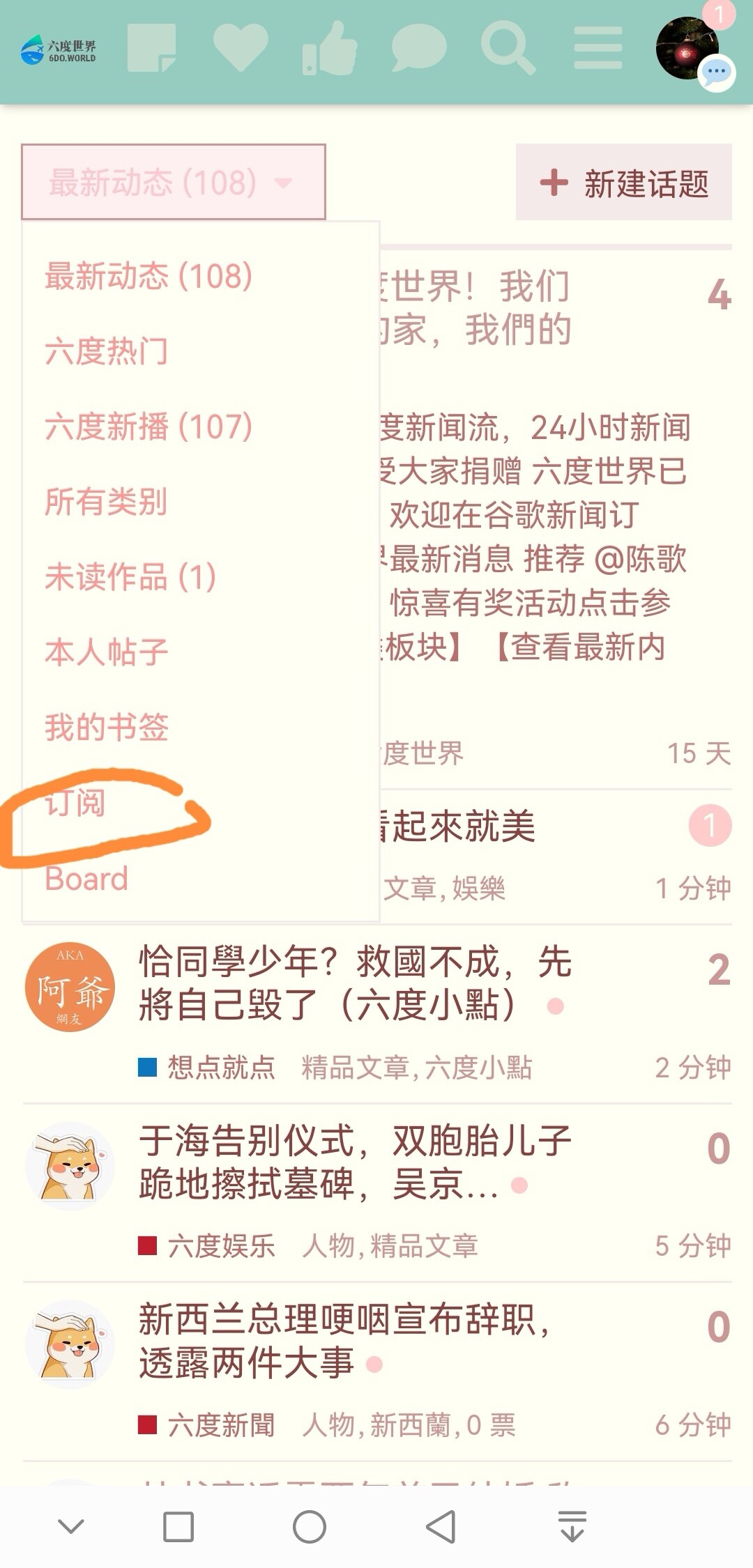Choose the Board option
The height and width of the screenshot is (1568, 753).
click(86, 878)
